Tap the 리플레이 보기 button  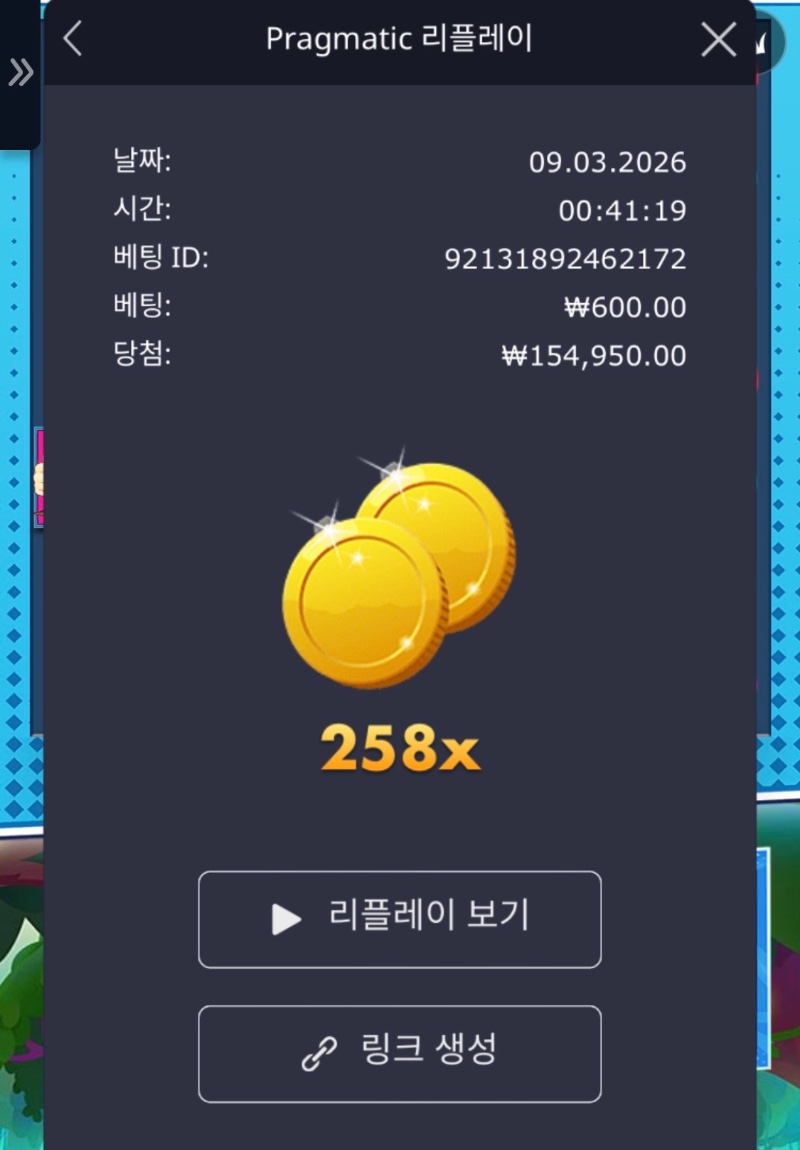click(x=400, y=919)
